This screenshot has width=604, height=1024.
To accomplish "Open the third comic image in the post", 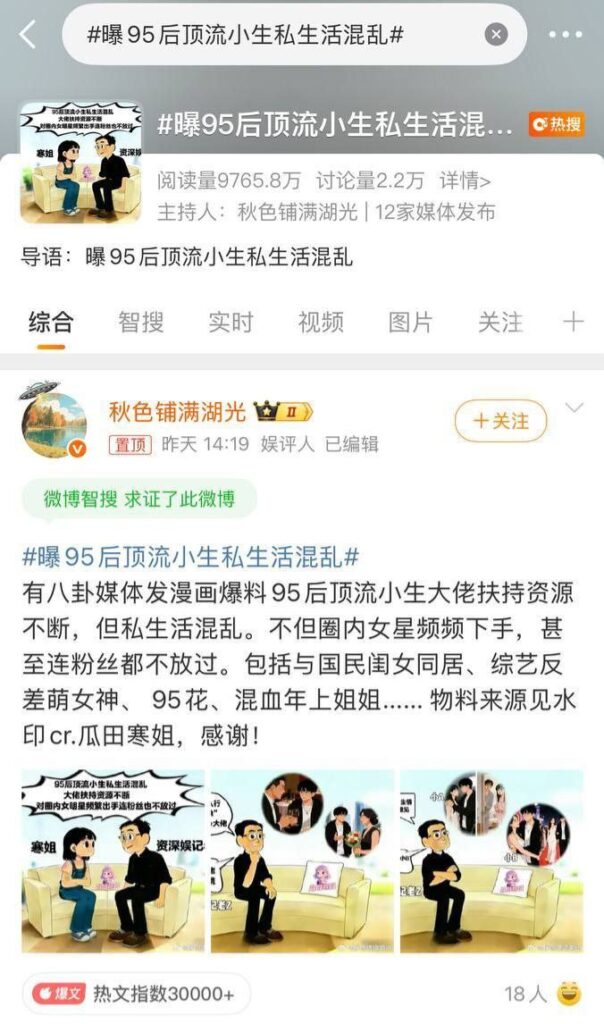I will click(x=491, y=861).
